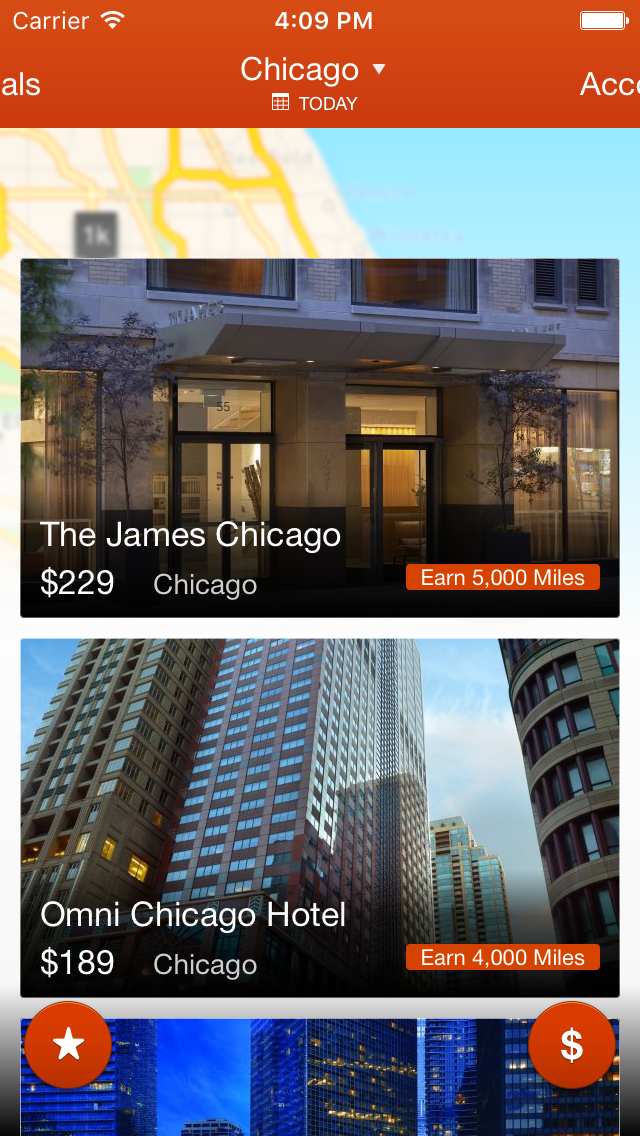The height and width of the screenshot is (1136, 640).
Task: Open the Omni Chicago Hotel card
Action: [x=320, y=818]
